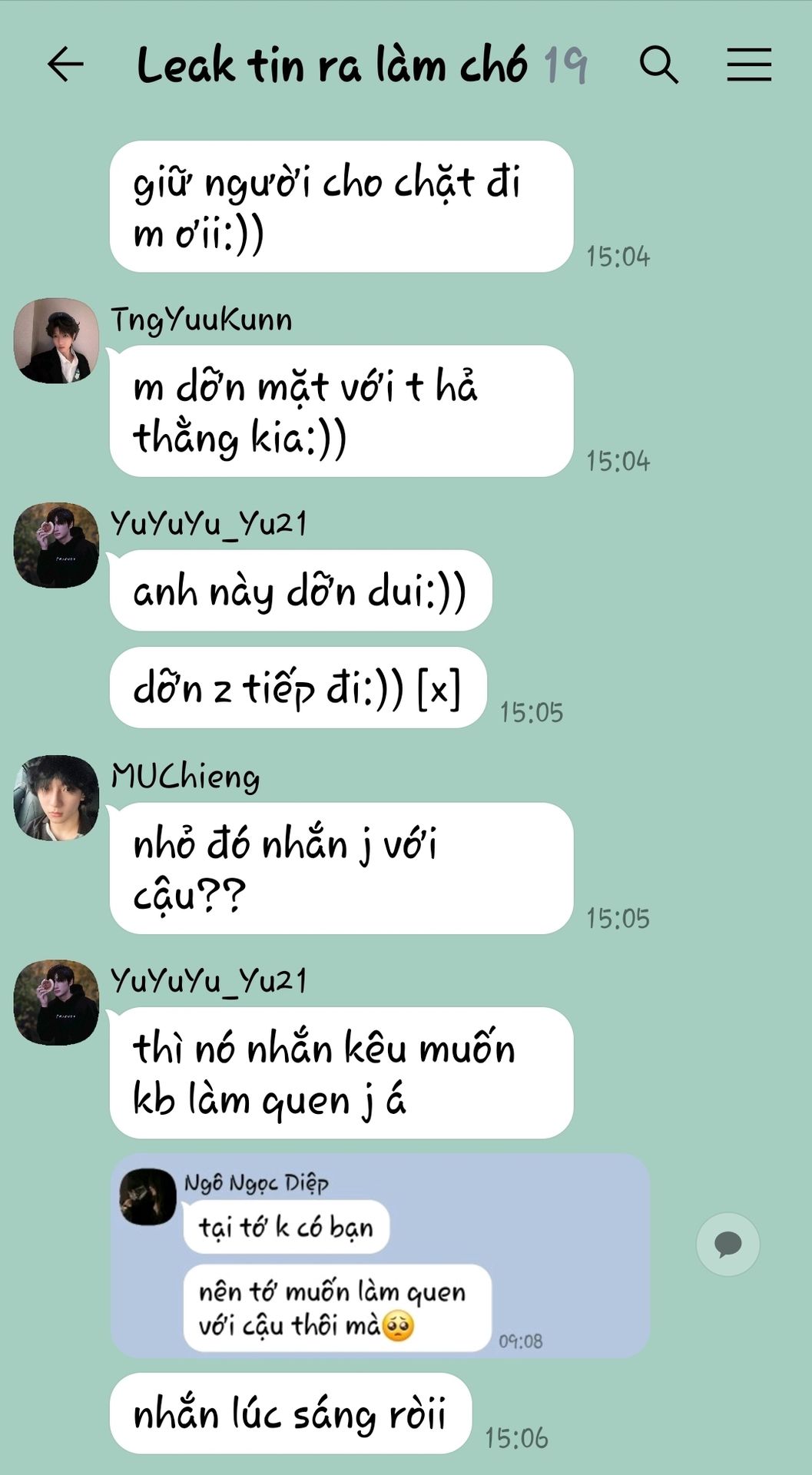Open TngYuuKunn's profile picture

point(56,340)
